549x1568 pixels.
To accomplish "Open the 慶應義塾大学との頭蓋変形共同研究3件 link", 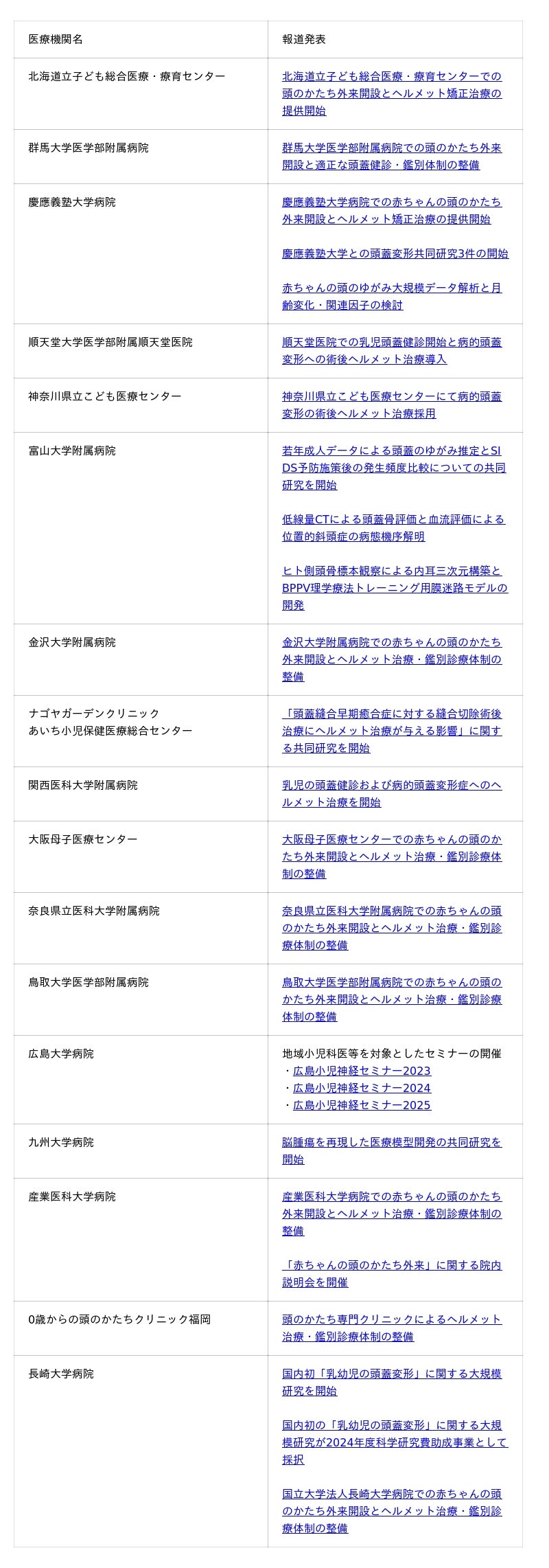I will tap(395, 253).
